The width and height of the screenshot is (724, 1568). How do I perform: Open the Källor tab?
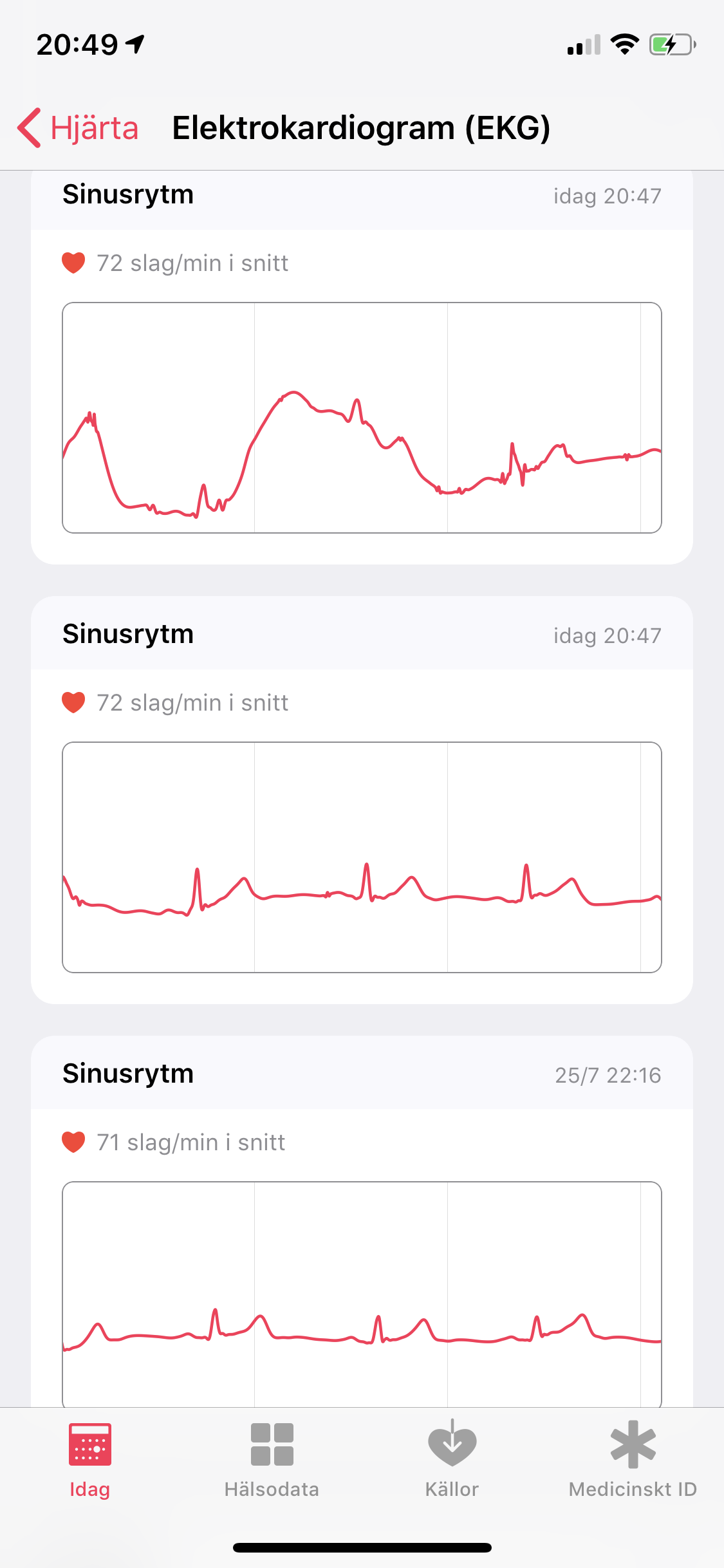(452, 1460)
